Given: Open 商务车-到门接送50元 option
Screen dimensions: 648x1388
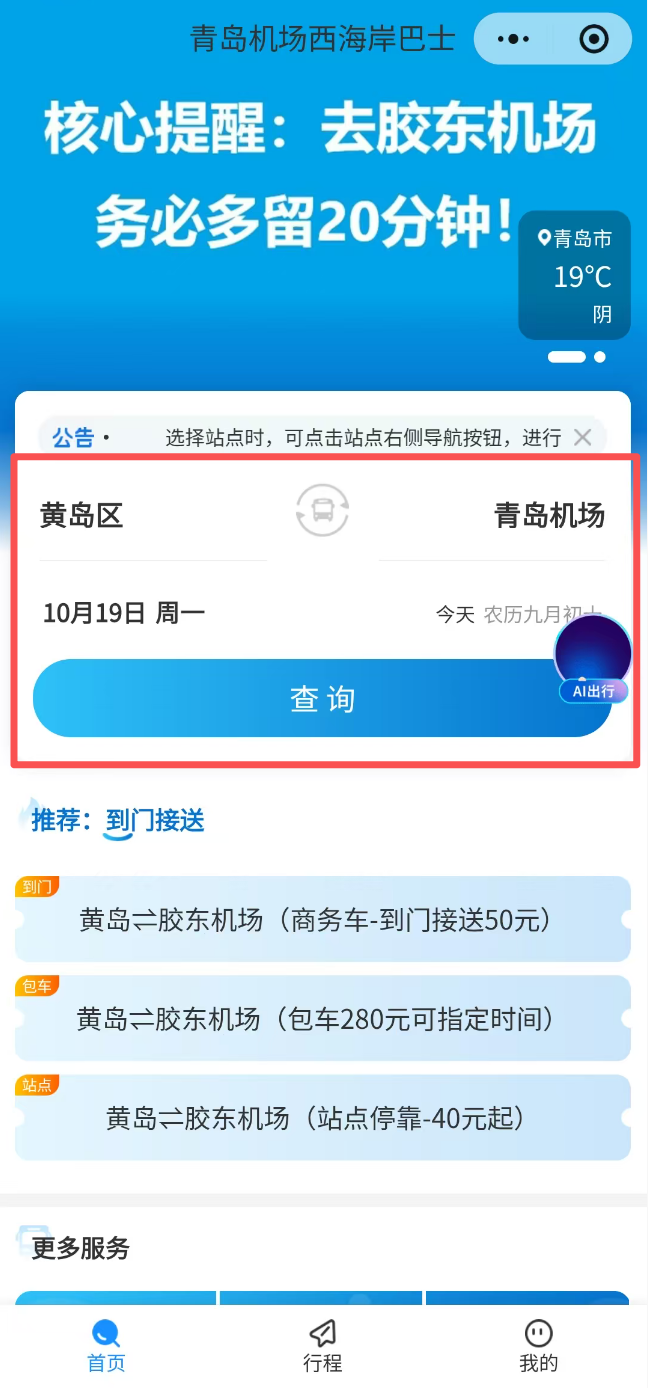Looking at the screenshot, I should tap(322, 919).
